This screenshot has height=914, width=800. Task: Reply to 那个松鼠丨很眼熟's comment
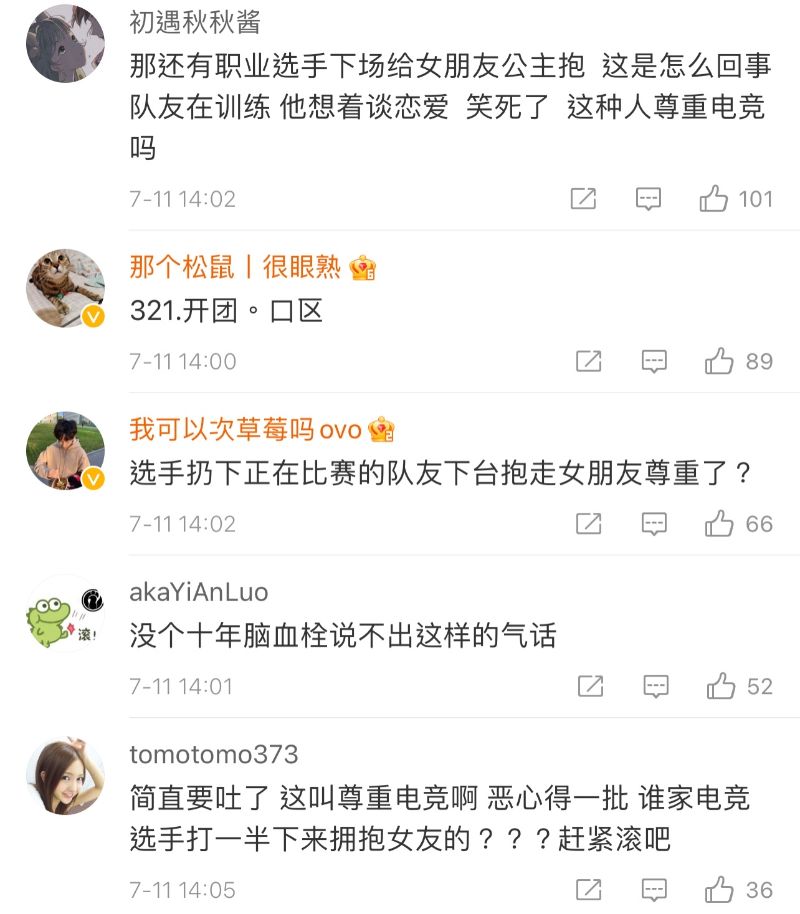coord(654,361)
